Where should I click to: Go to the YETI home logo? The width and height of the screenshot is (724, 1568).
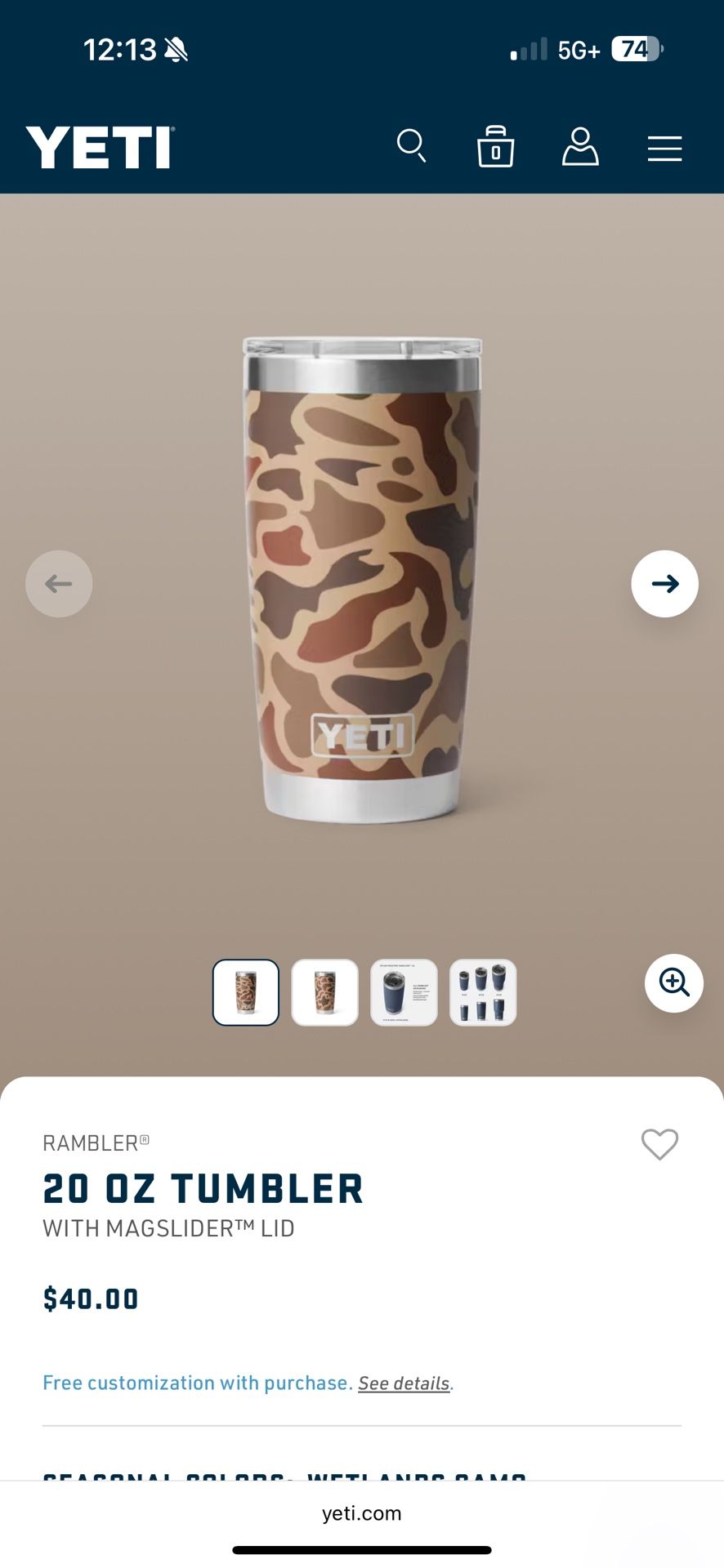point(101,147)
